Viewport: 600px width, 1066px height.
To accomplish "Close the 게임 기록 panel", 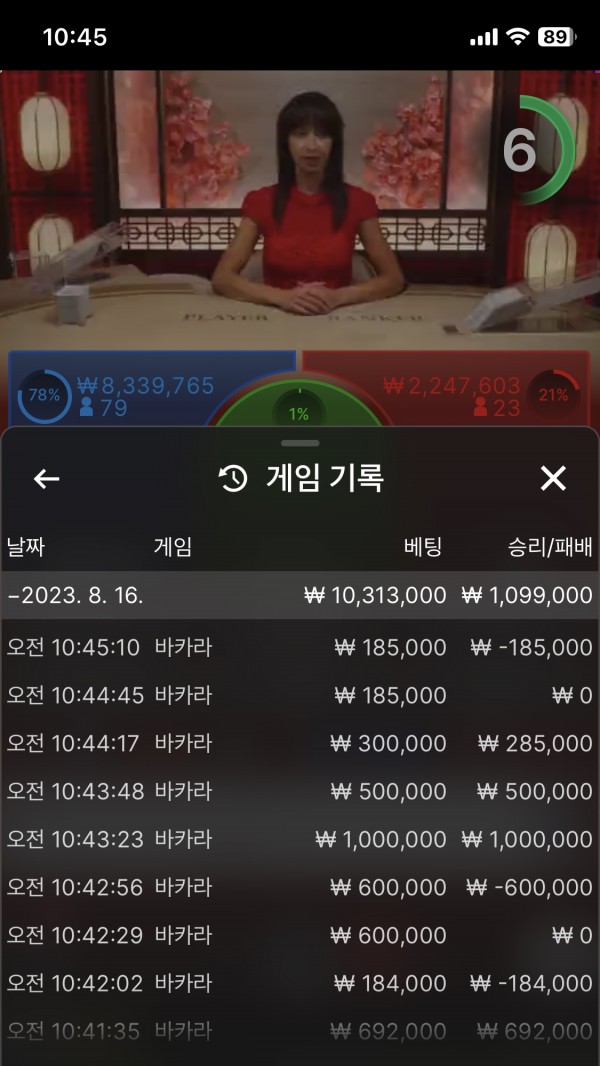I will tap(553, 479).
